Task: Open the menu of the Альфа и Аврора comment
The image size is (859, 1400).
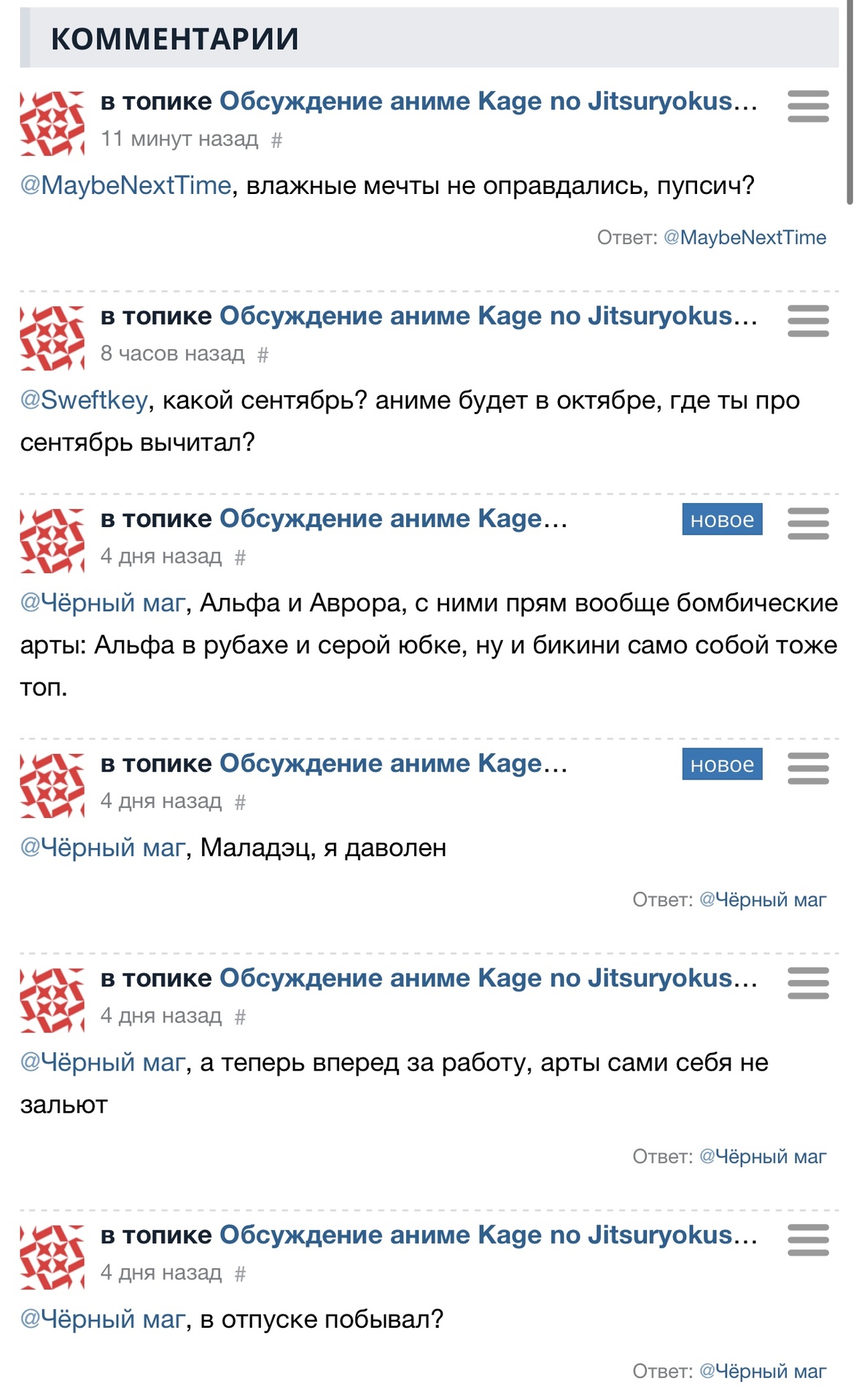Action: coord(808,524)
